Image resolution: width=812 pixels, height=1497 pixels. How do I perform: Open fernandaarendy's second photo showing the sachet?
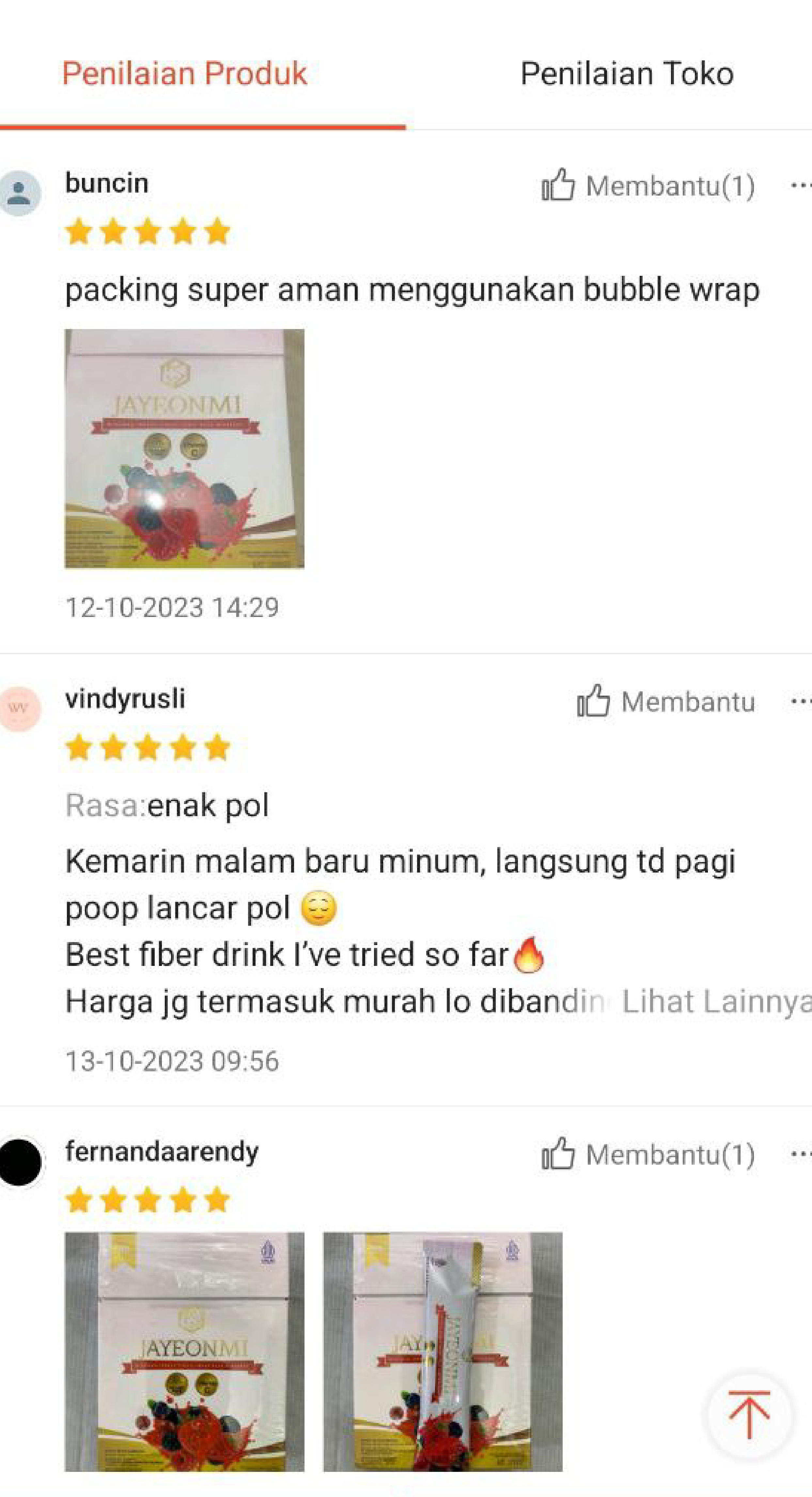tap(443, 1352)
